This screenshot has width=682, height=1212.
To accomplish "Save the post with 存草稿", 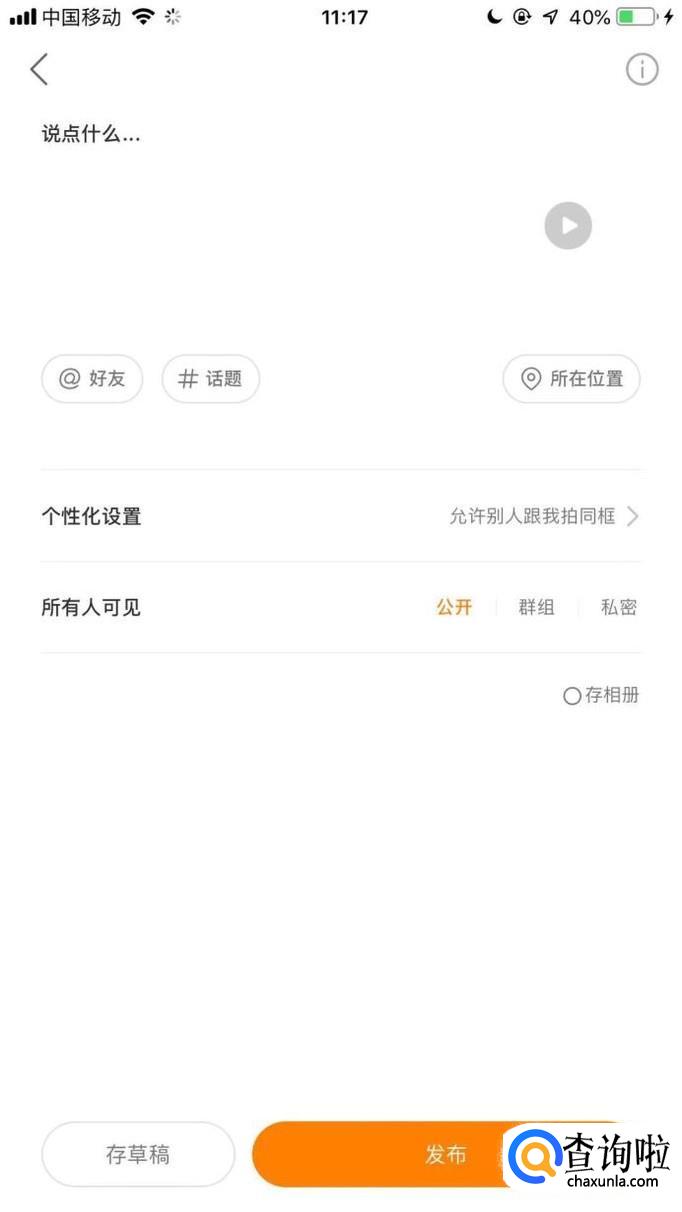I will click(138, 1154).
